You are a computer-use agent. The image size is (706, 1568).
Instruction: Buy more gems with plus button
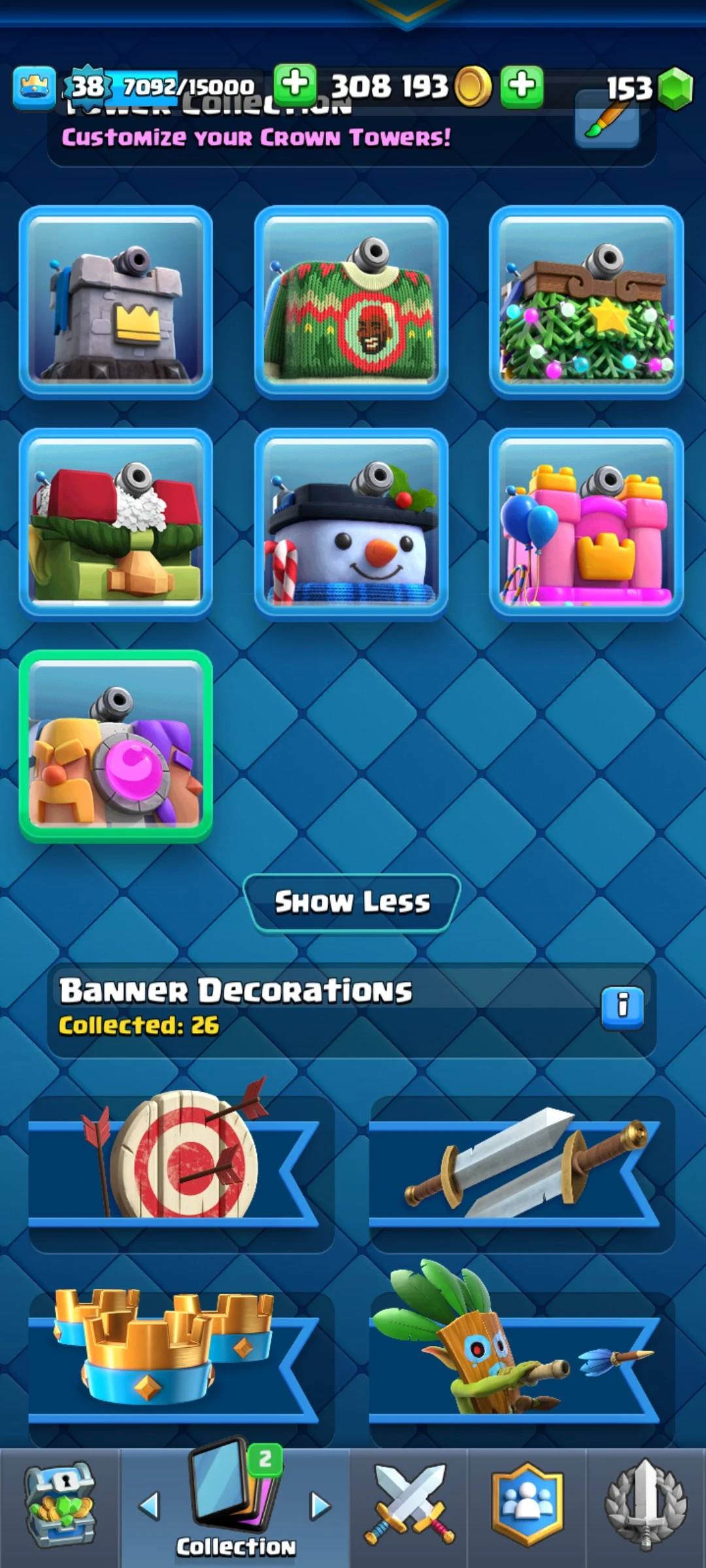coord(522,86)
